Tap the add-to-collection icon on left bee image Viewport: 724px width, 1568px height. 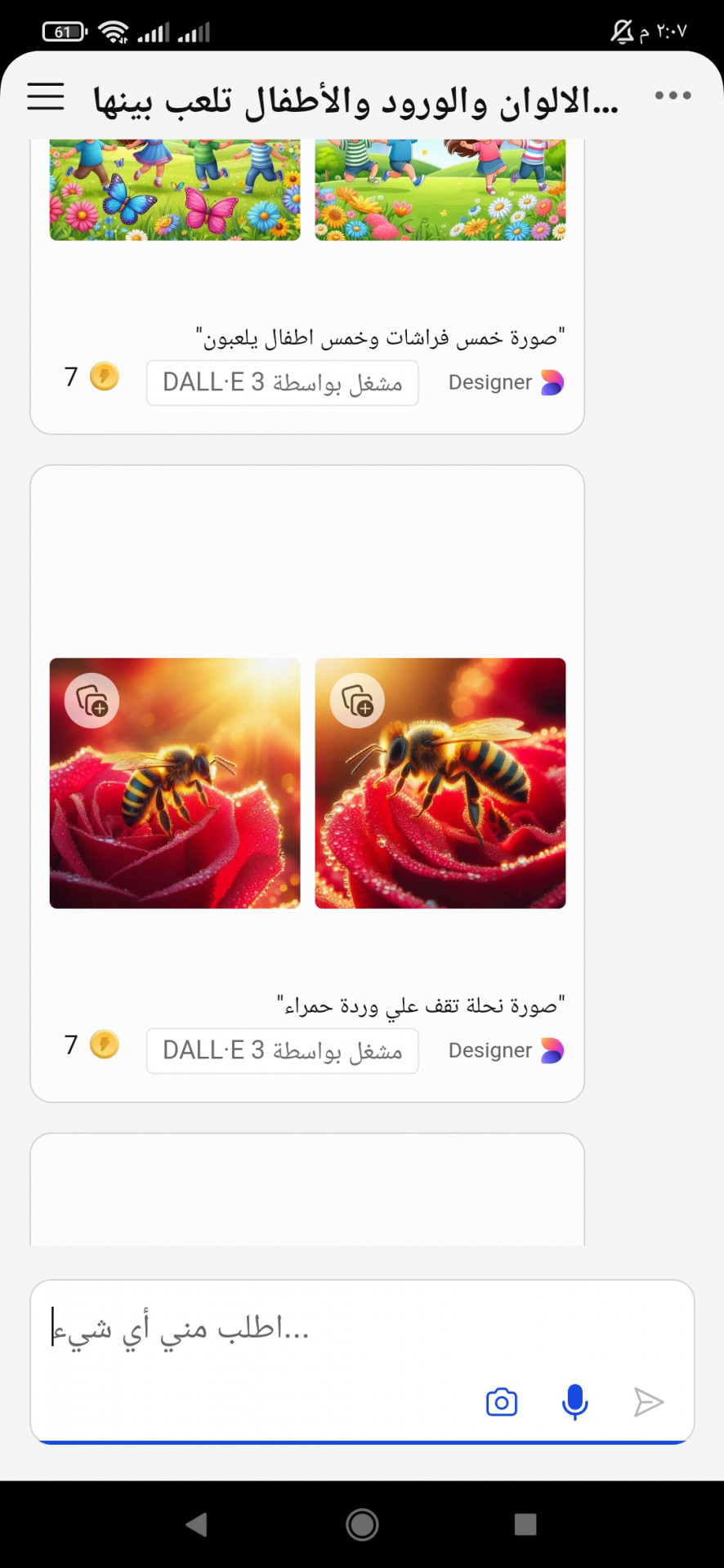tap(92, 701)
